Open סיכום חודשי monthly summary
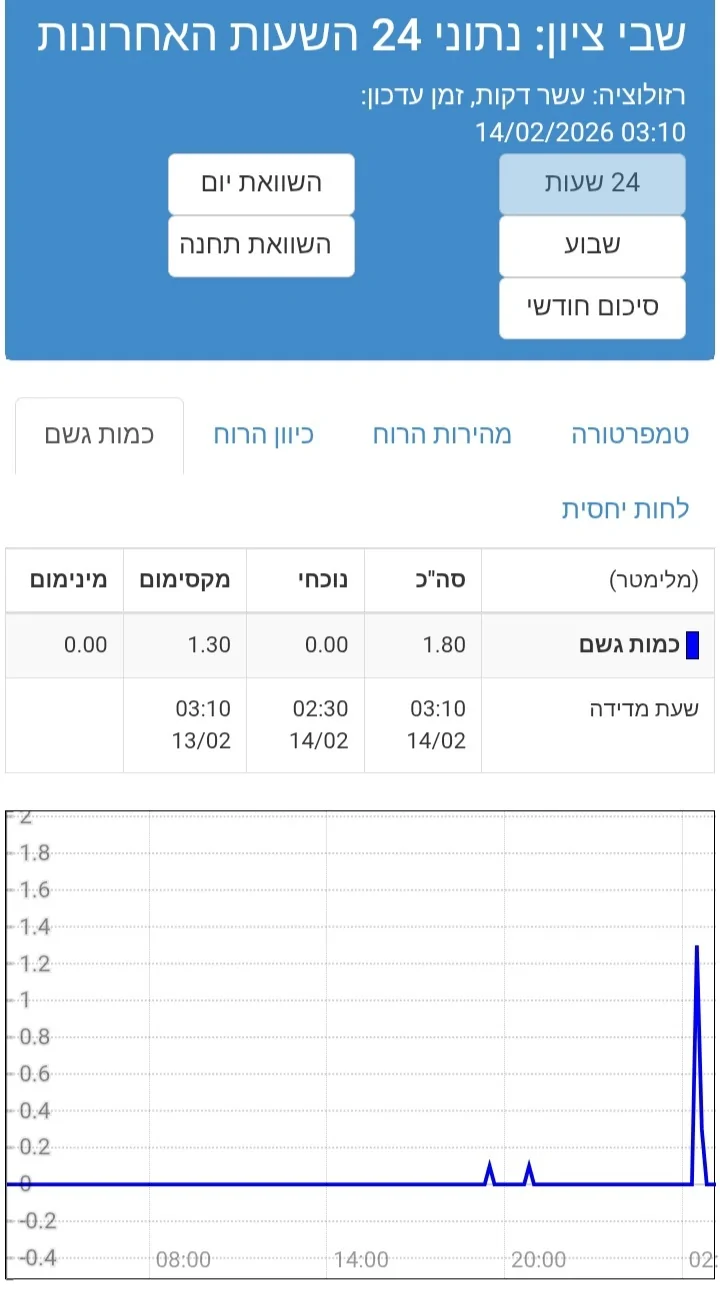Image resolution: width=720 pixels, height=1295 pixels. 592,307
